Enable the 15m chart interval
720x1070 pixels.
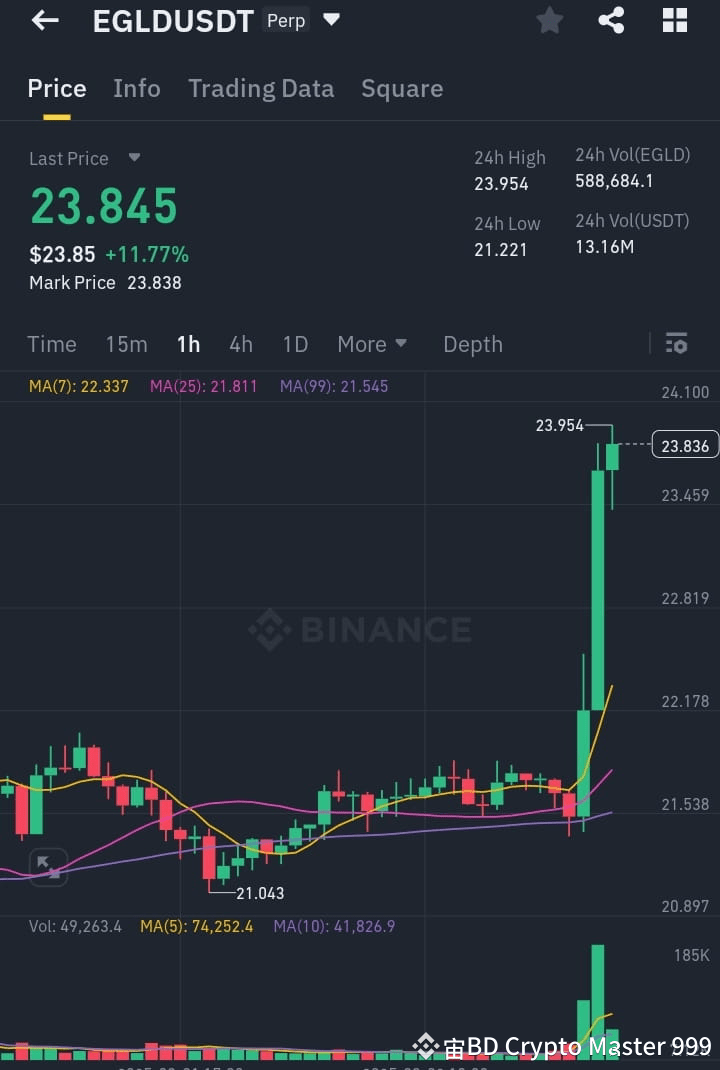pyautogui.click(x=126, y=344)
